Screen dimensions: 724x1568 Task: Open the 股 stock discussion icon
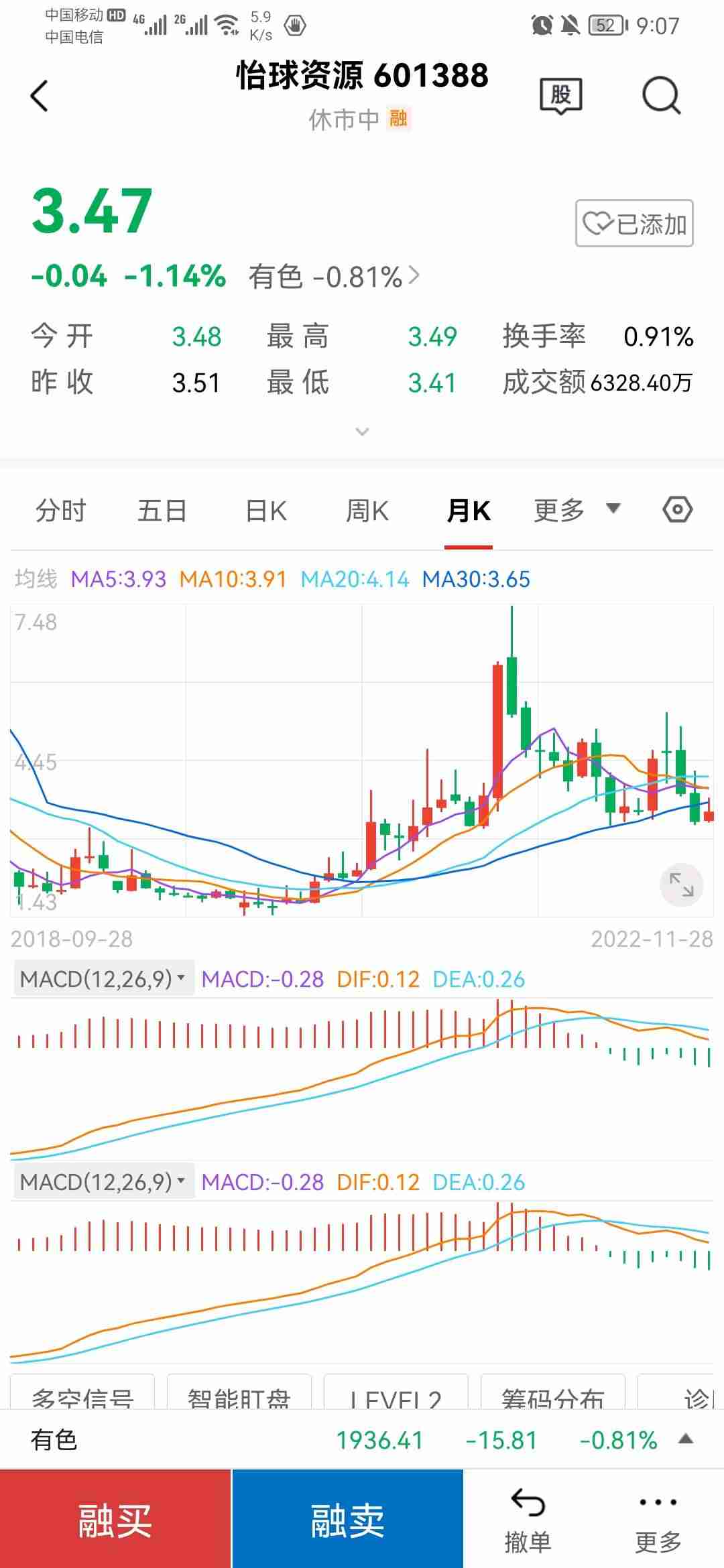click(561, 96)
